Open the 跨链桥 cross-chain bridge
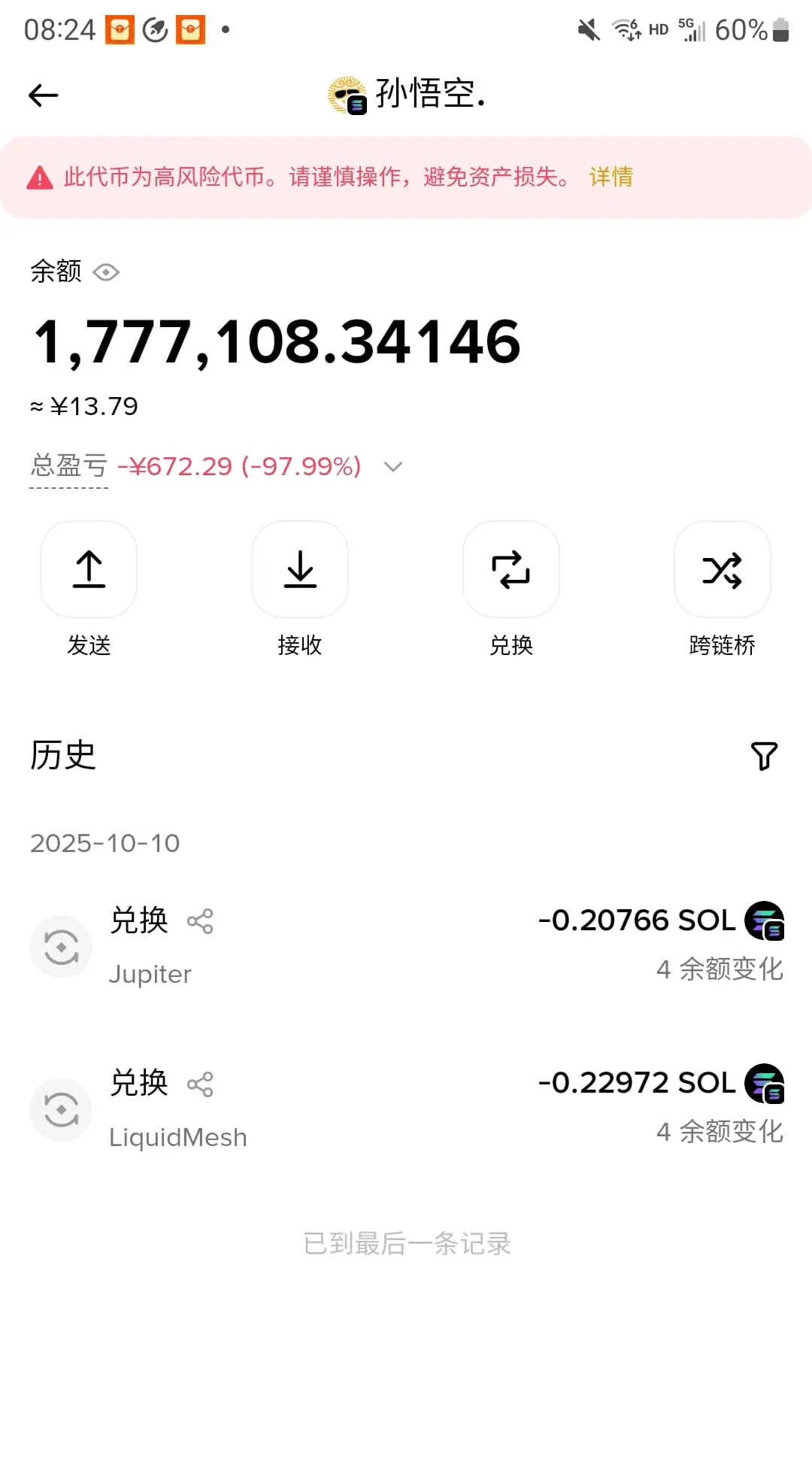 pos(722,570)
